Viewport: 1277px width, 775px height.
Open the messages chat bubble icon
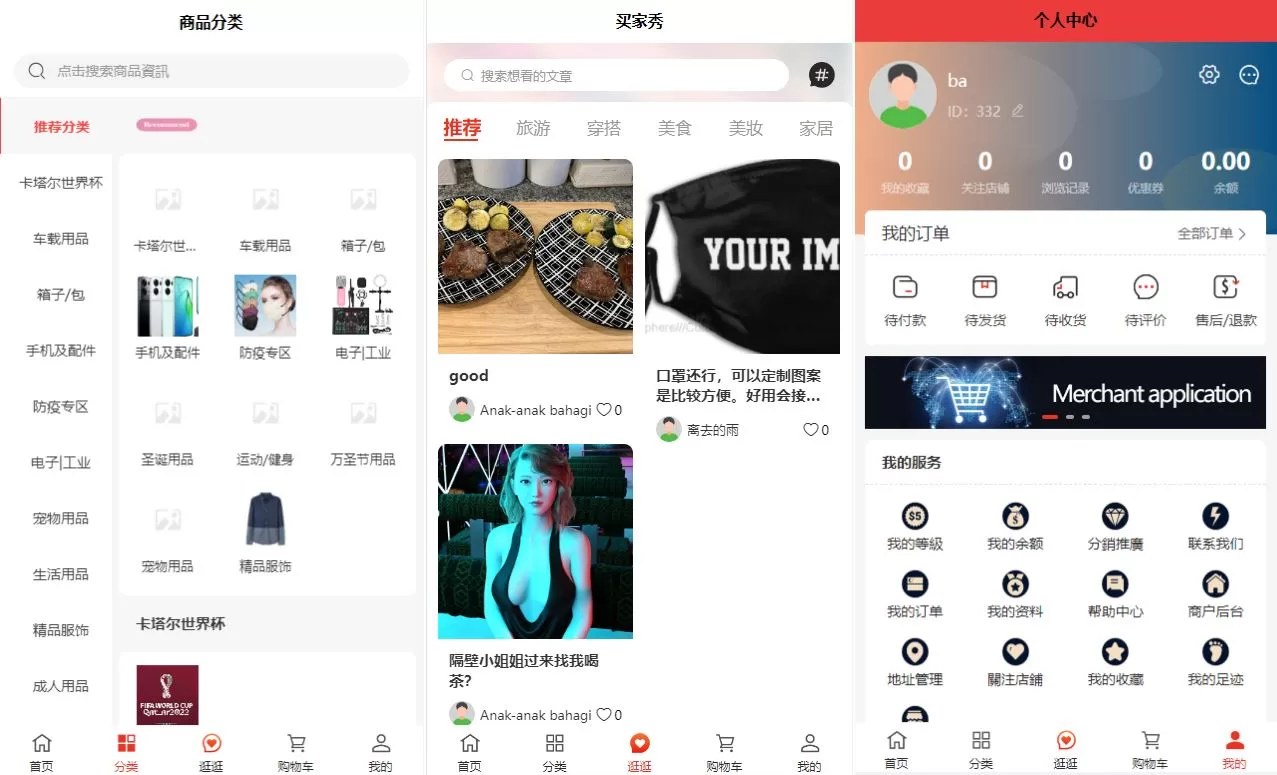(x=1249, y=75)
